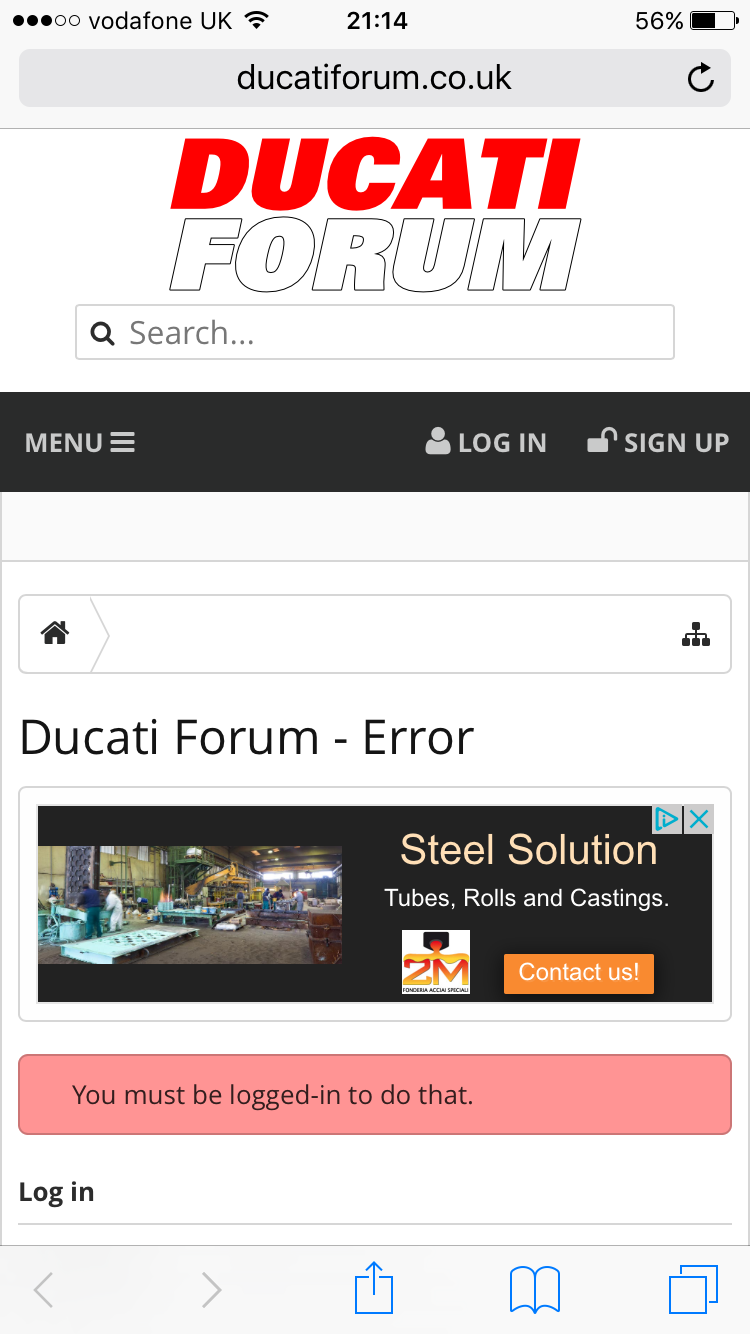
Task: Open the MENU hamburger
Action: tap(80, 442)
